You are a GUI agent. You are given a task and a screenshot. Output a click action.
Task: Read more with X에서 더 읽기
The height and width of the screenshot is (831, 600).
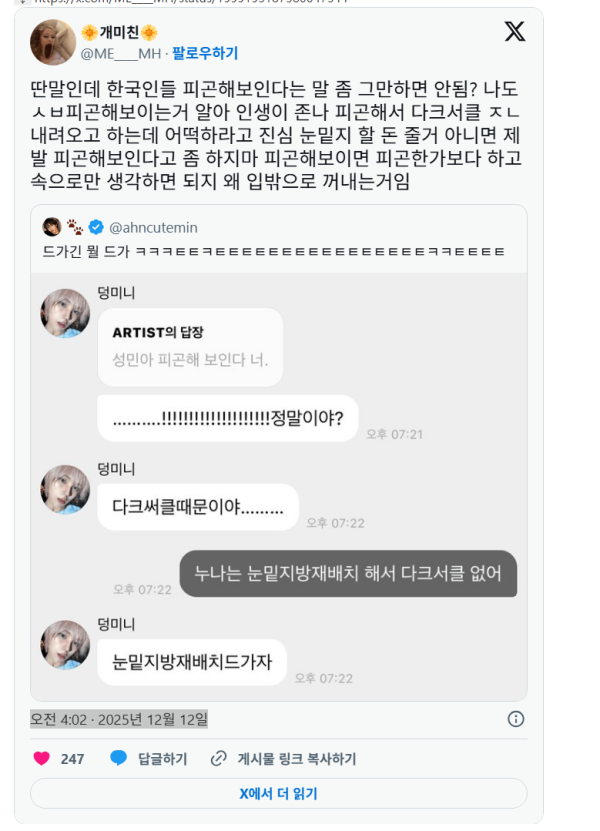click(x=278, y=794)
